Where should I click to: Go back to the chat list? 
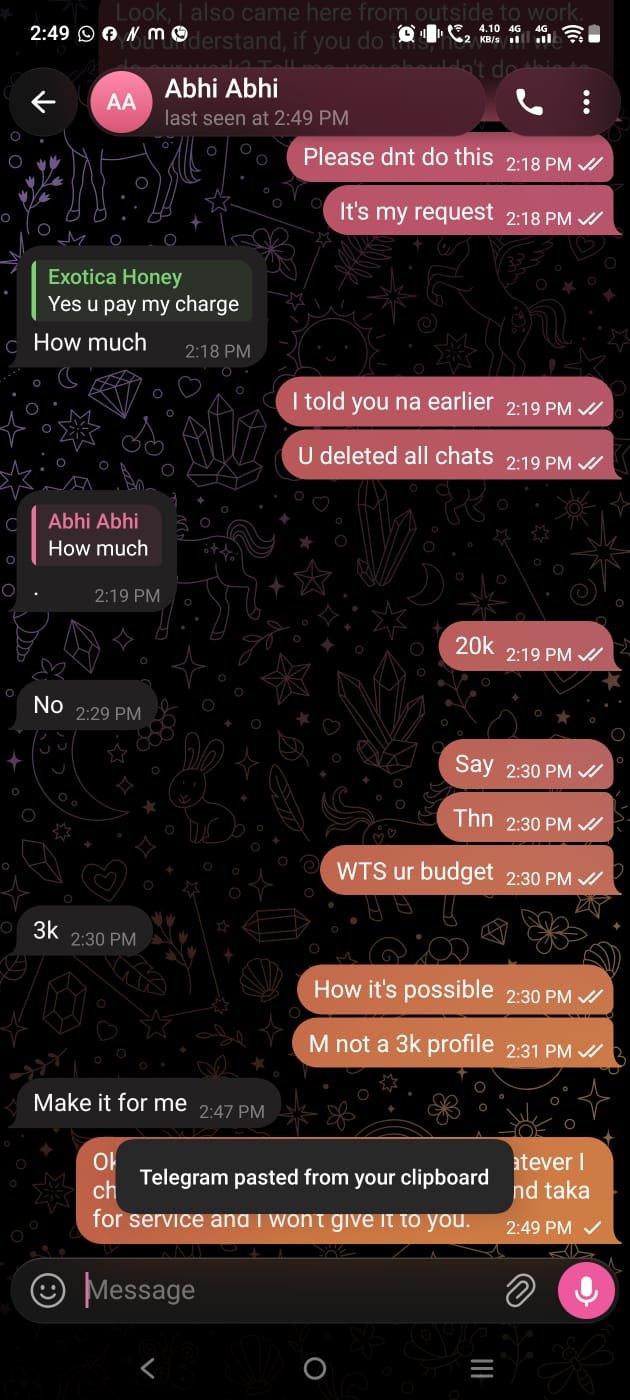coord(43,102)
